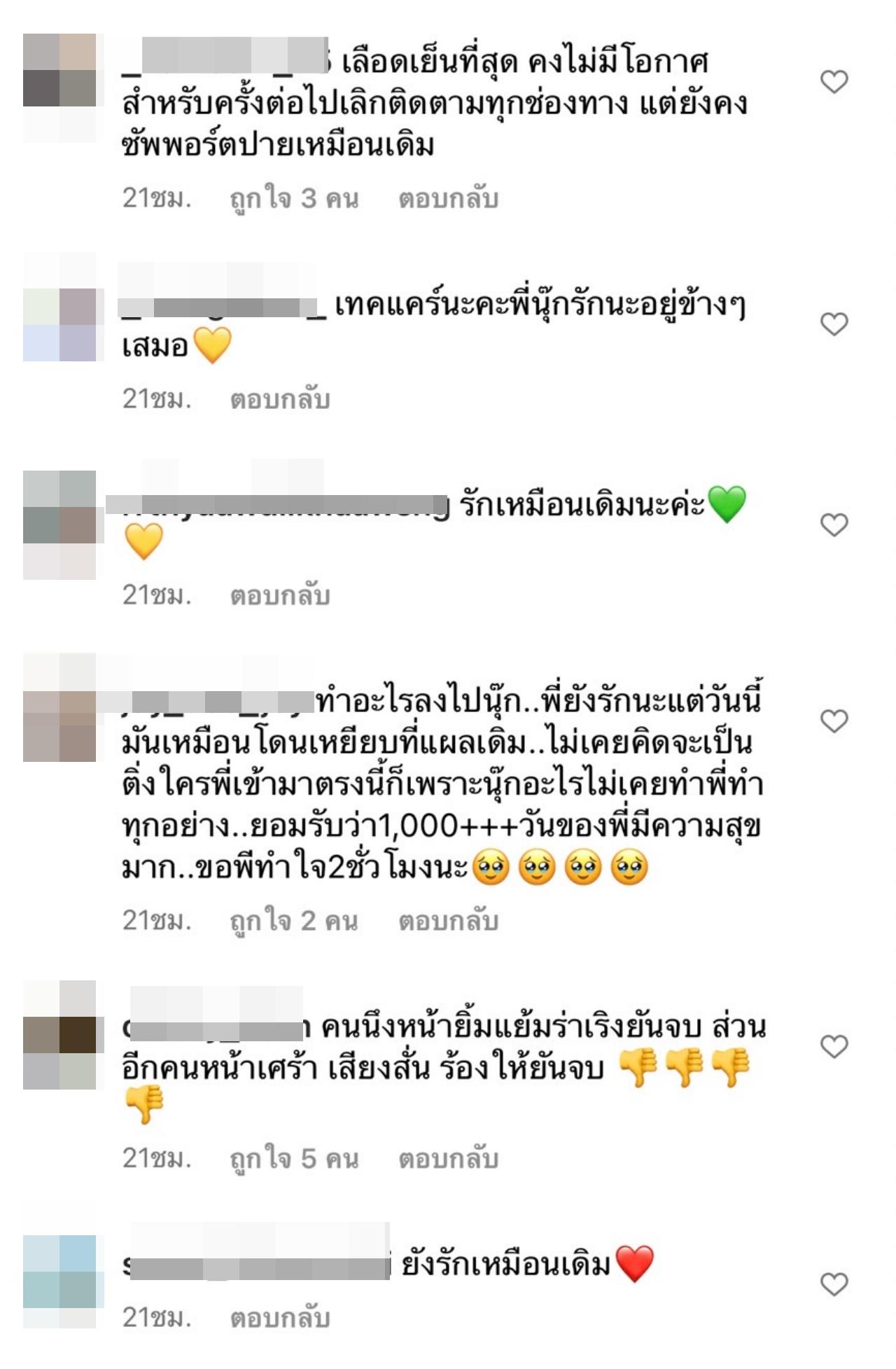View the 5 likes on คนนึงหน้ายิ้มแย้ม comment
The height and width of the screenshot is (1369, 896).
(294, 1159)
